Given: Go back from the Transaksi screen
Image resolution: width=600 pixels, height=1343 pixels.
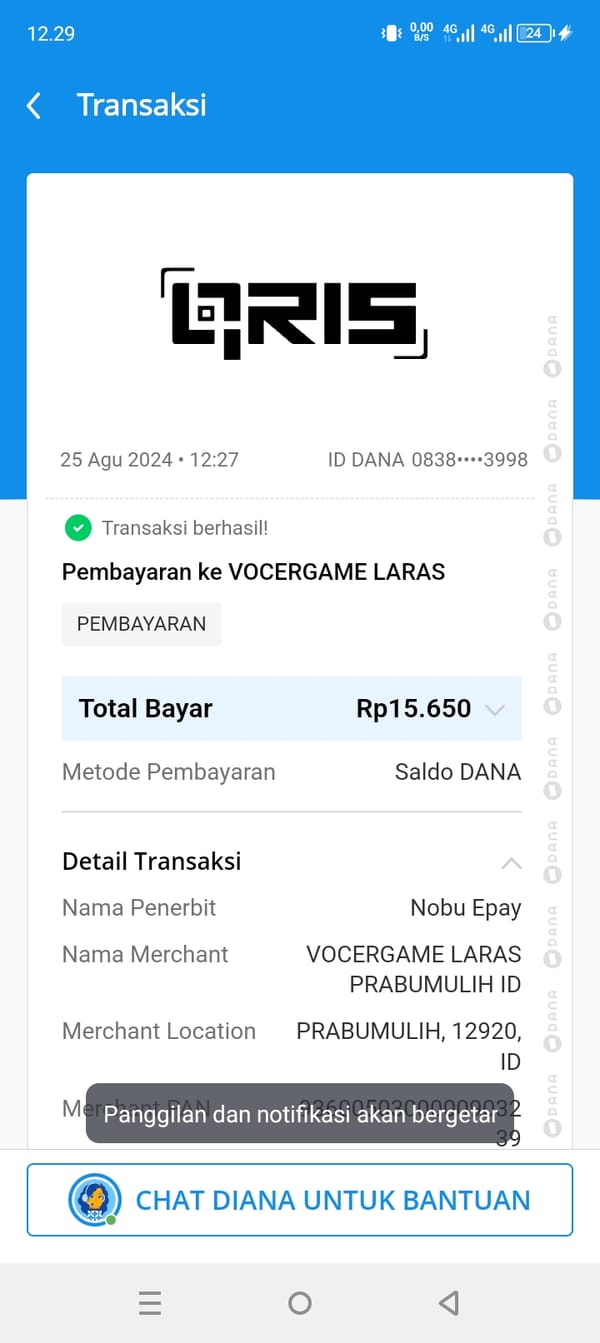Looking at the screenshot, I should [34, 106].
